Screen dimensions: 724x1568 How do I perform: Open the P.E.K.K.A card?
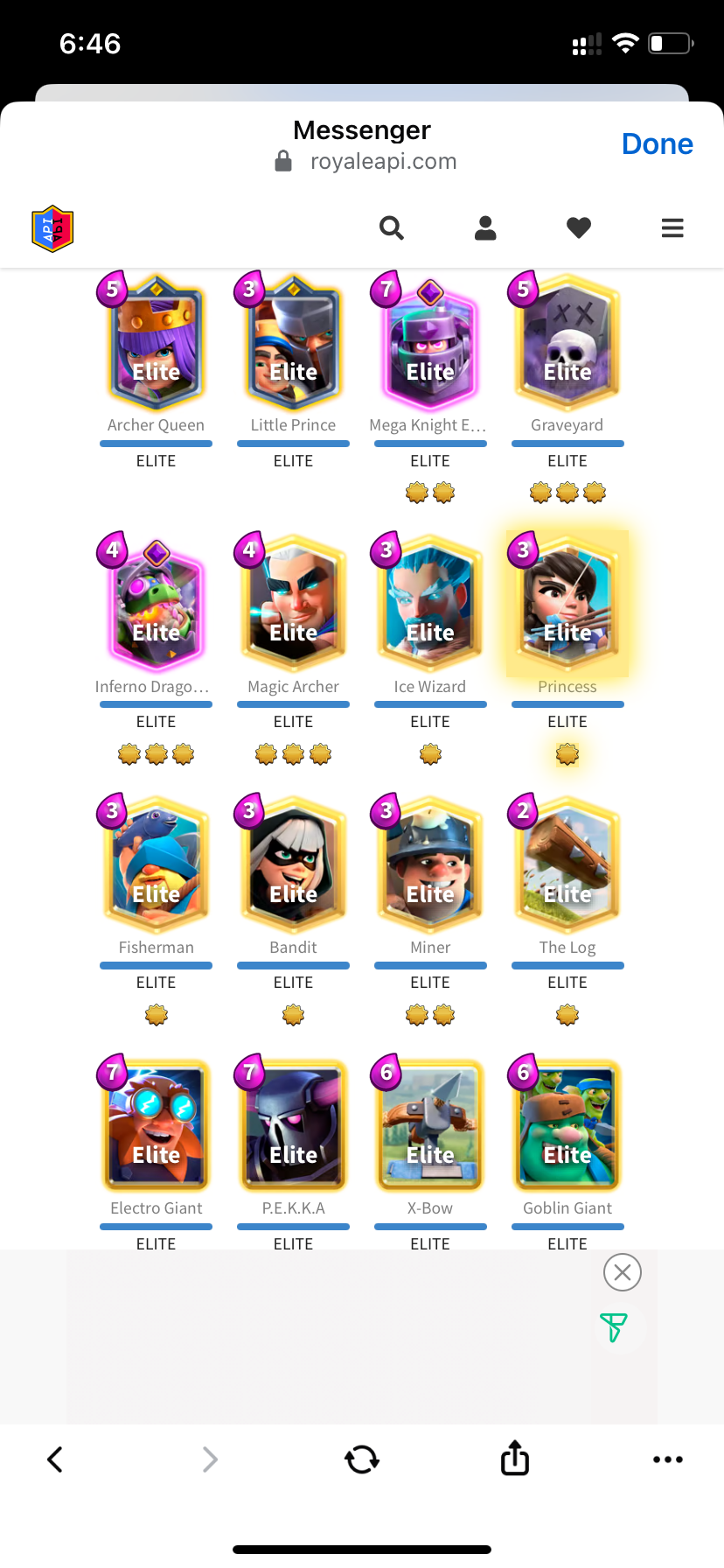coord(294,1127)
